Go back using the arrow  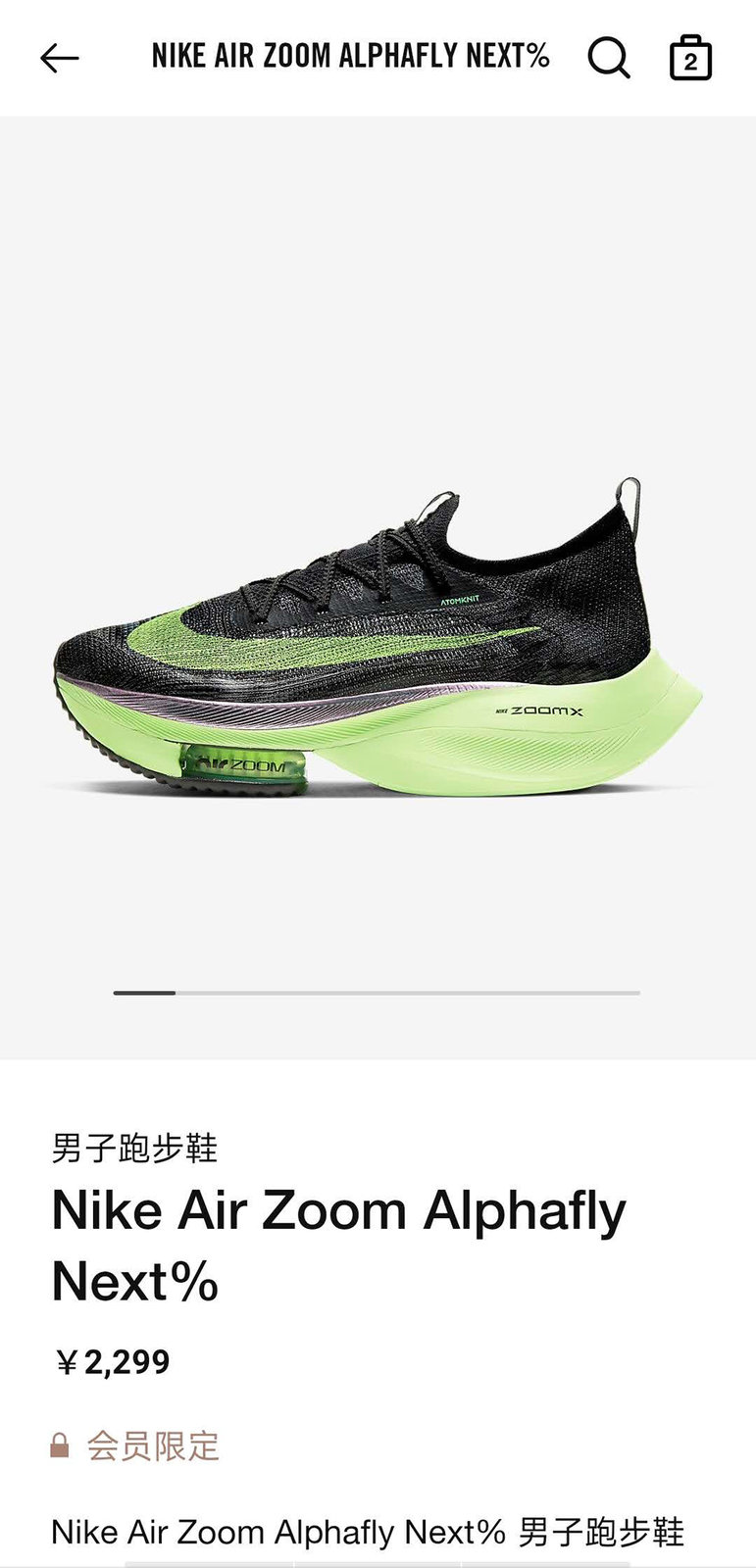point(59,59)
